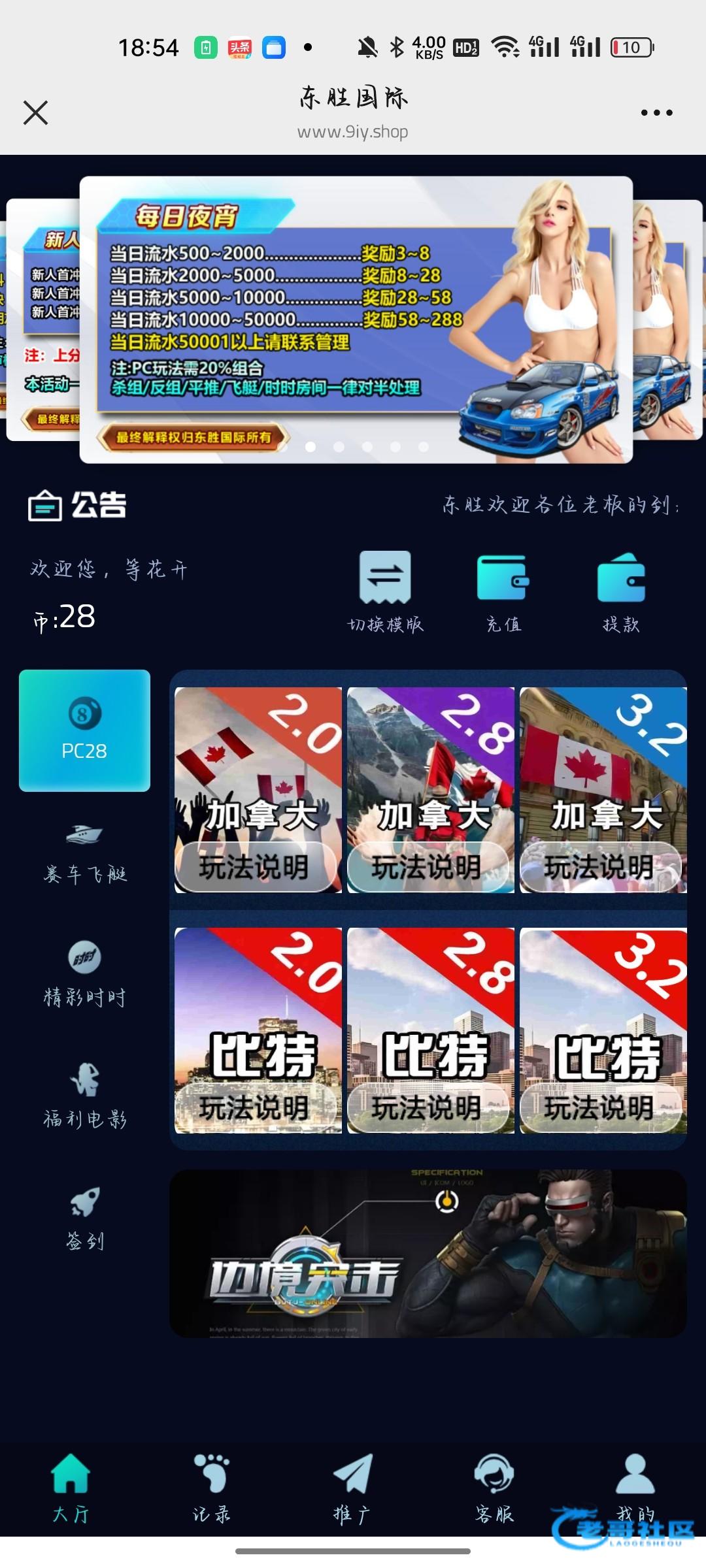
Task: Select the PC28 category
Action: click(84, 730)
